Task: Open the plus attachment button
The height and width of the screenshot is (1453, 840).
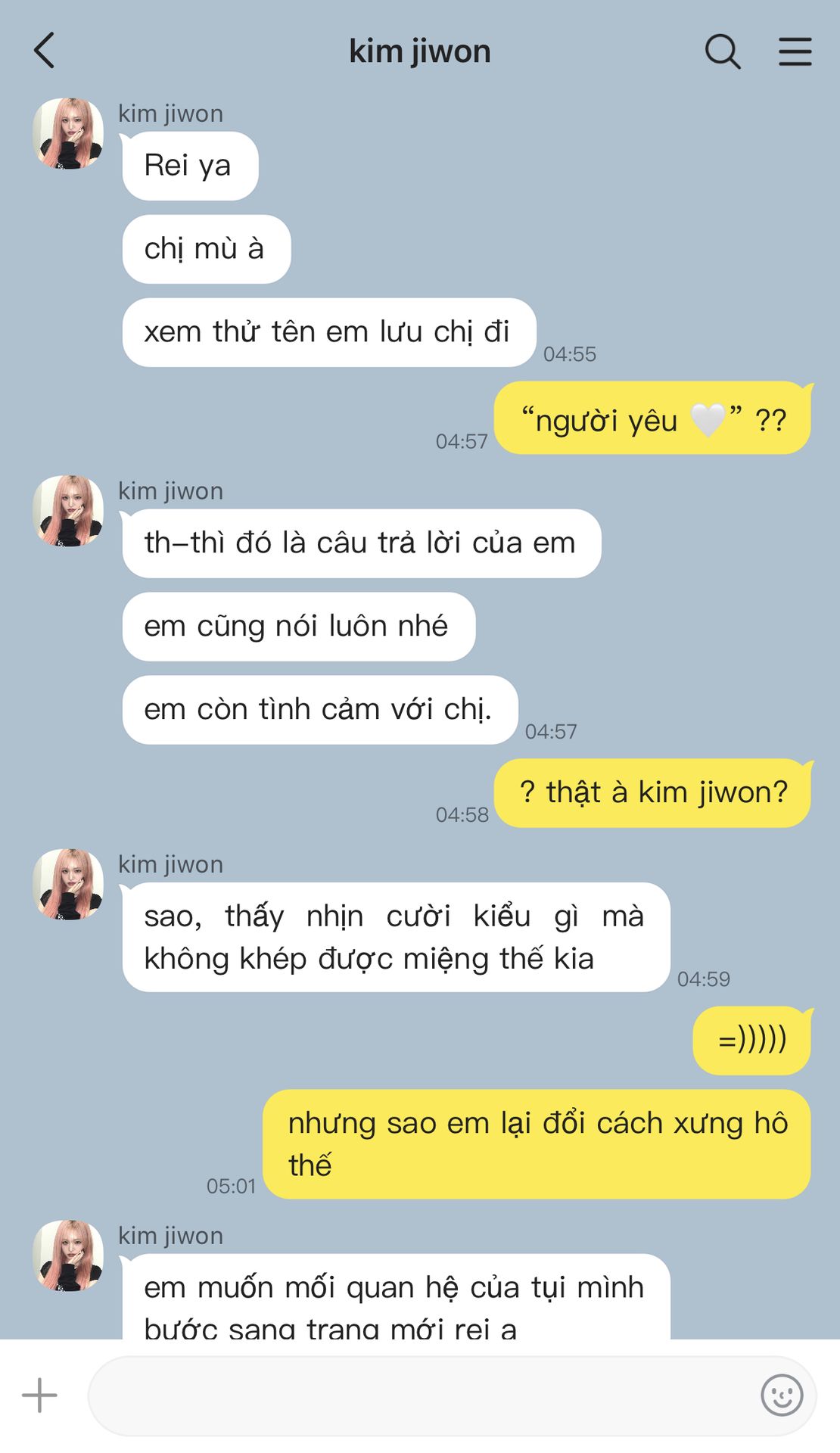Action: point(39,1395)
